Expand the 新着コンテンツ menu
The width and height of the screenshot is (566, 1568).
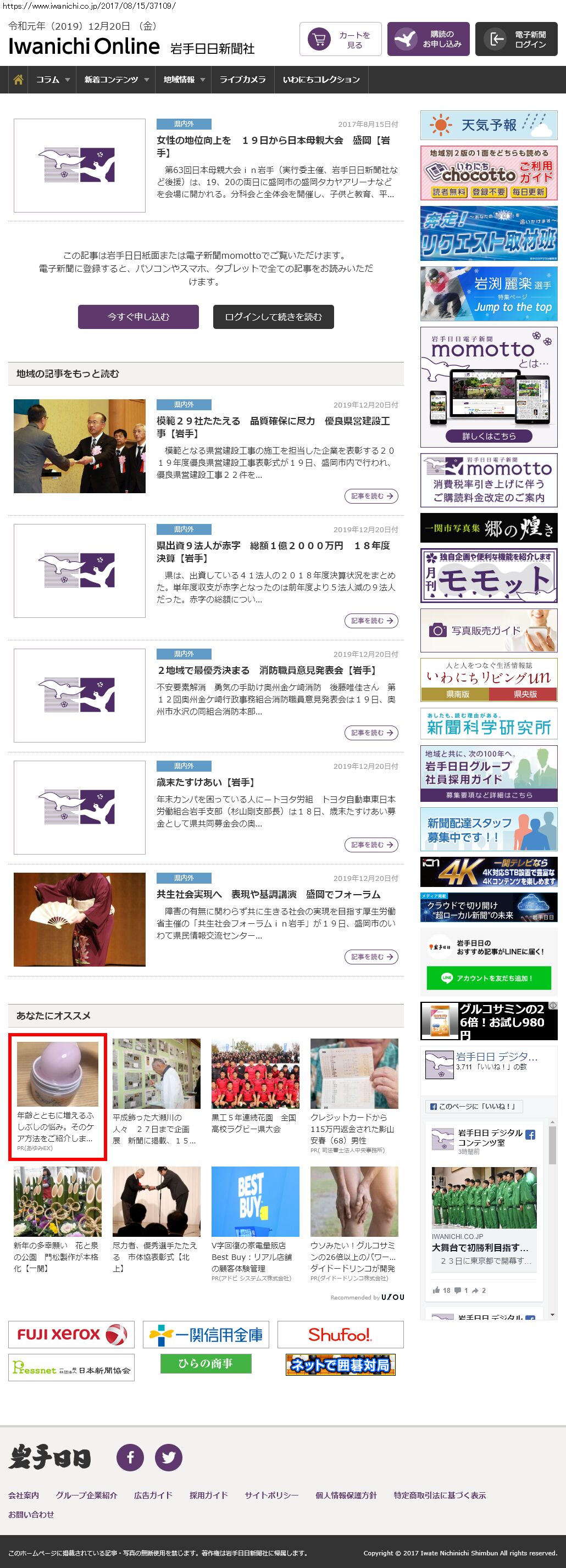(116, 80)
